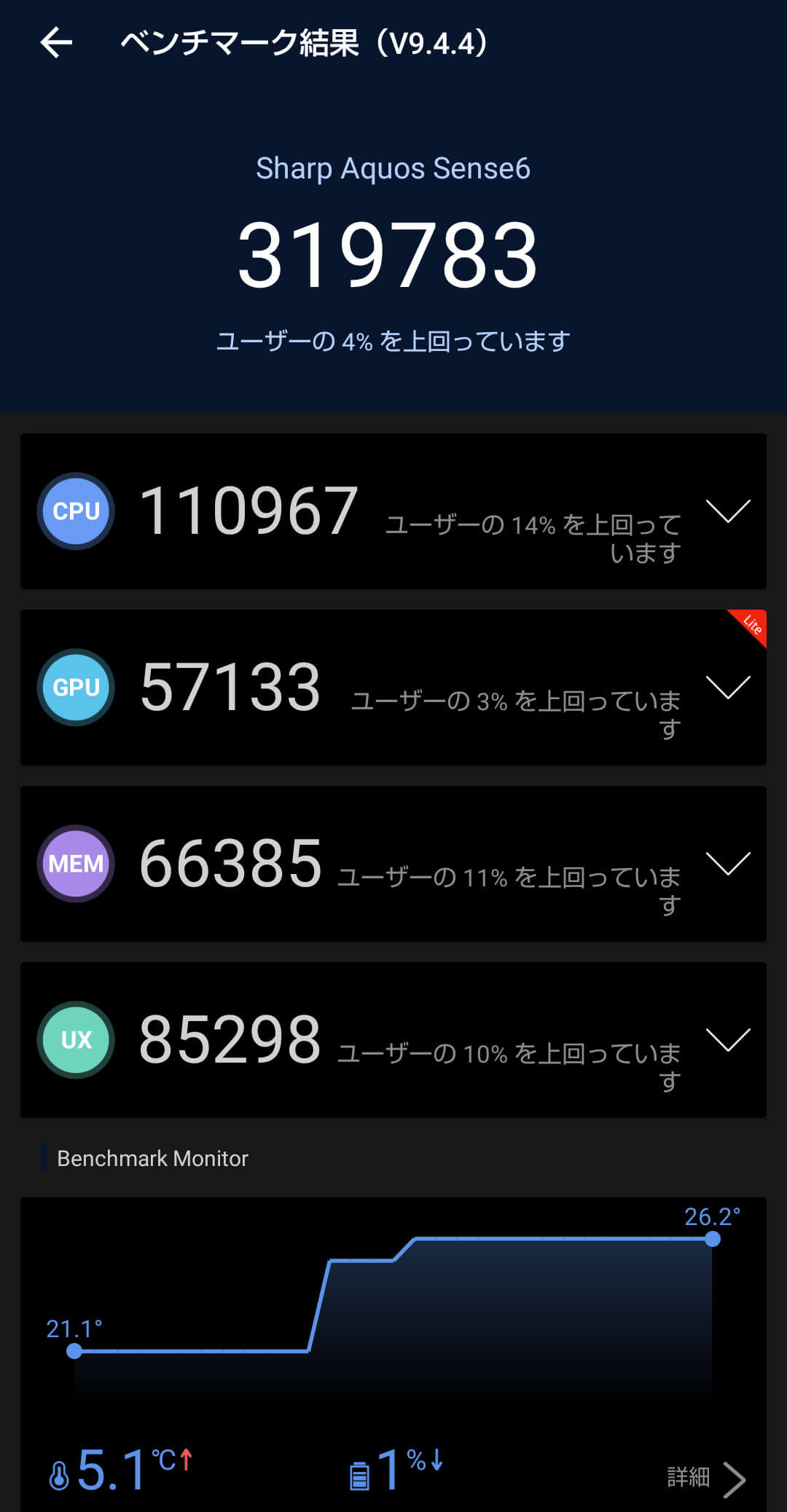Go back using the top-left arrow

56,42
